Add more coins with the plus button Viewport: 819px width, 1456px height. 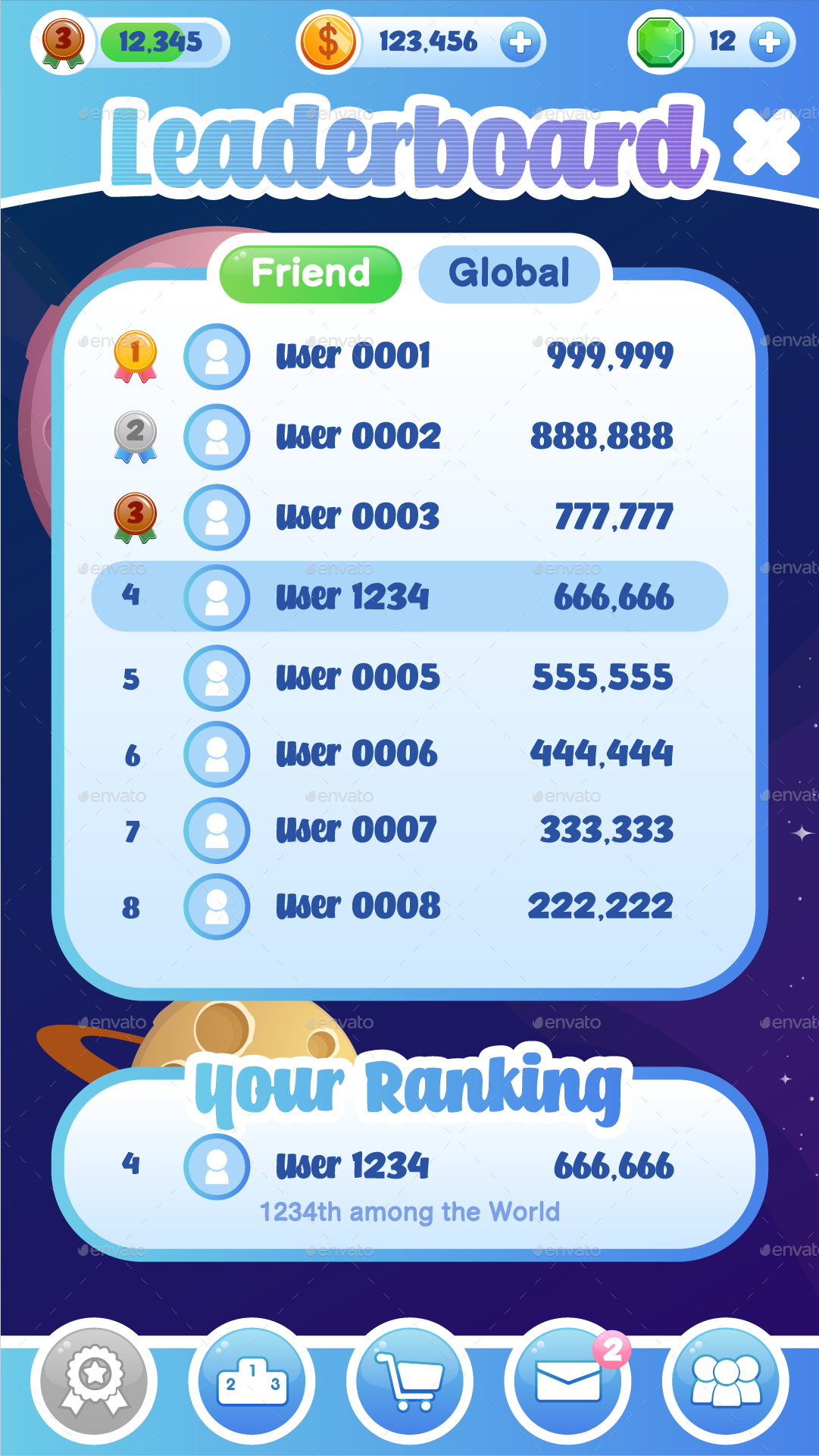(x=520, y=42)
